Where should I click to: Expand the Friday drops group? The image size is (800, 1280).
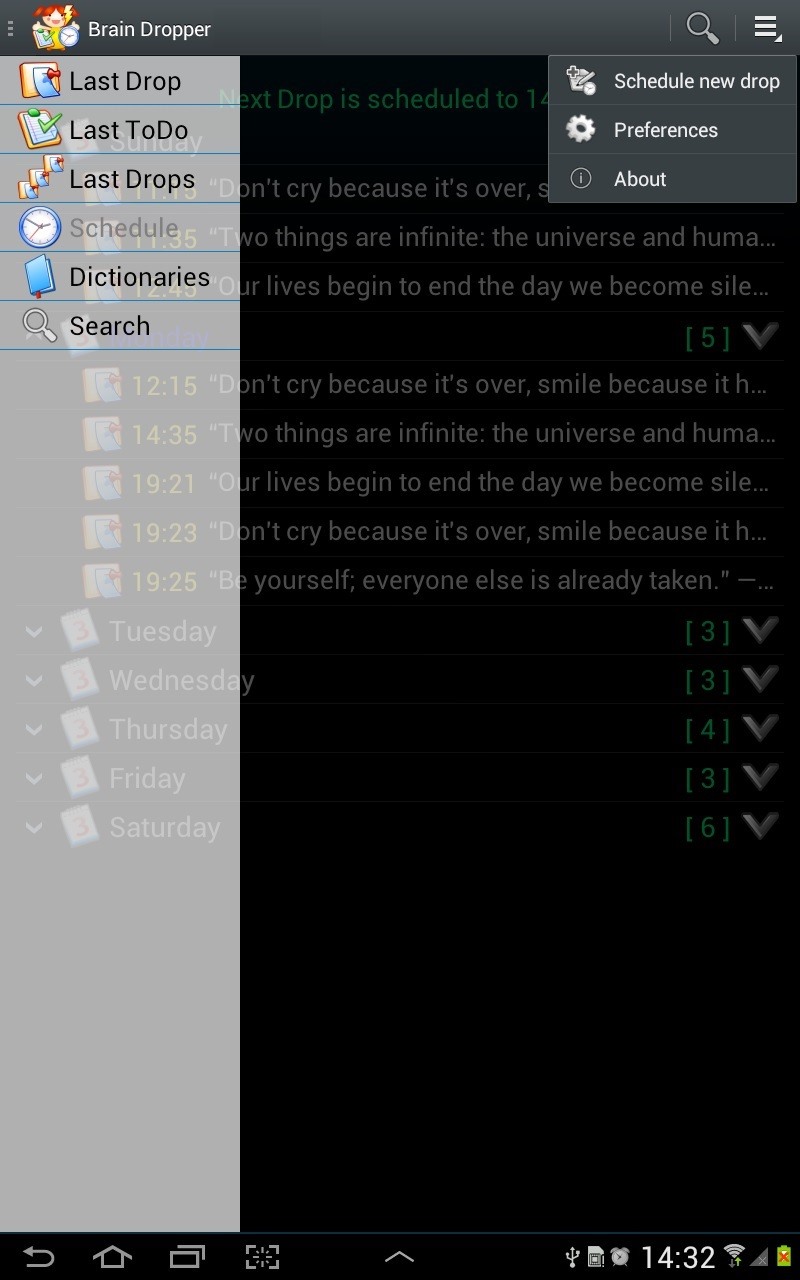click(760, 778)
